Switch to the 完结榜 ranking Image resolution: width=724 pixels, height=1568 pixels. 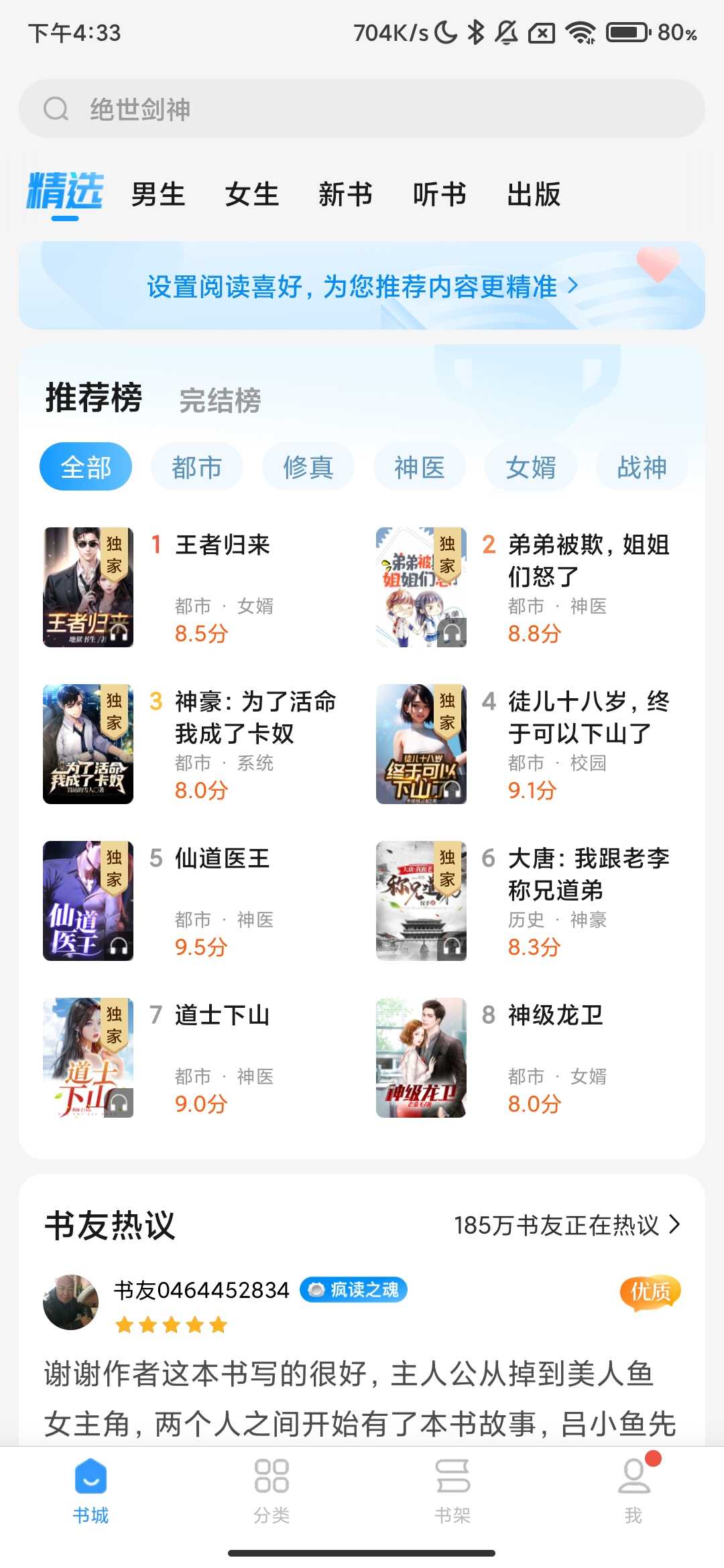click(x=220, y=401)
